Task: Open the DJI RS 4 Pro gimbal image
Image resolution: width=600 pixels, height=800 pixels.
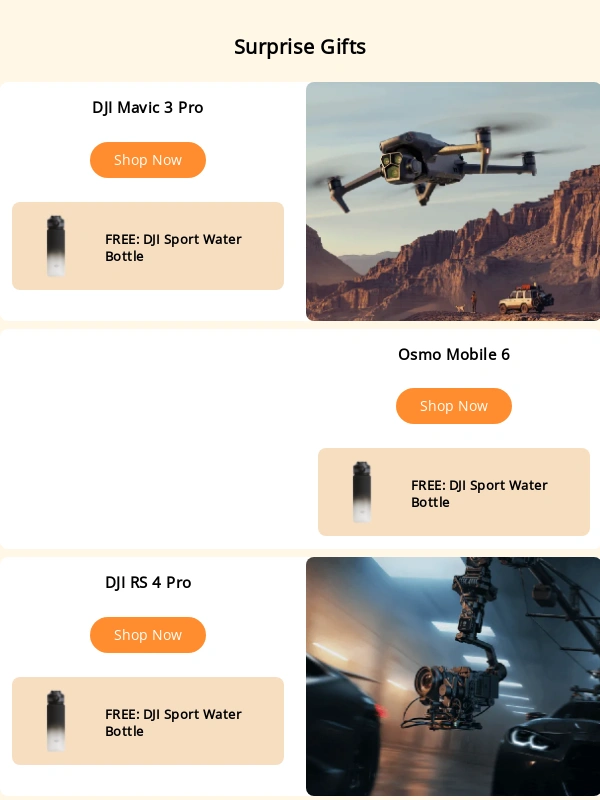Action: [x=452, y=676]
